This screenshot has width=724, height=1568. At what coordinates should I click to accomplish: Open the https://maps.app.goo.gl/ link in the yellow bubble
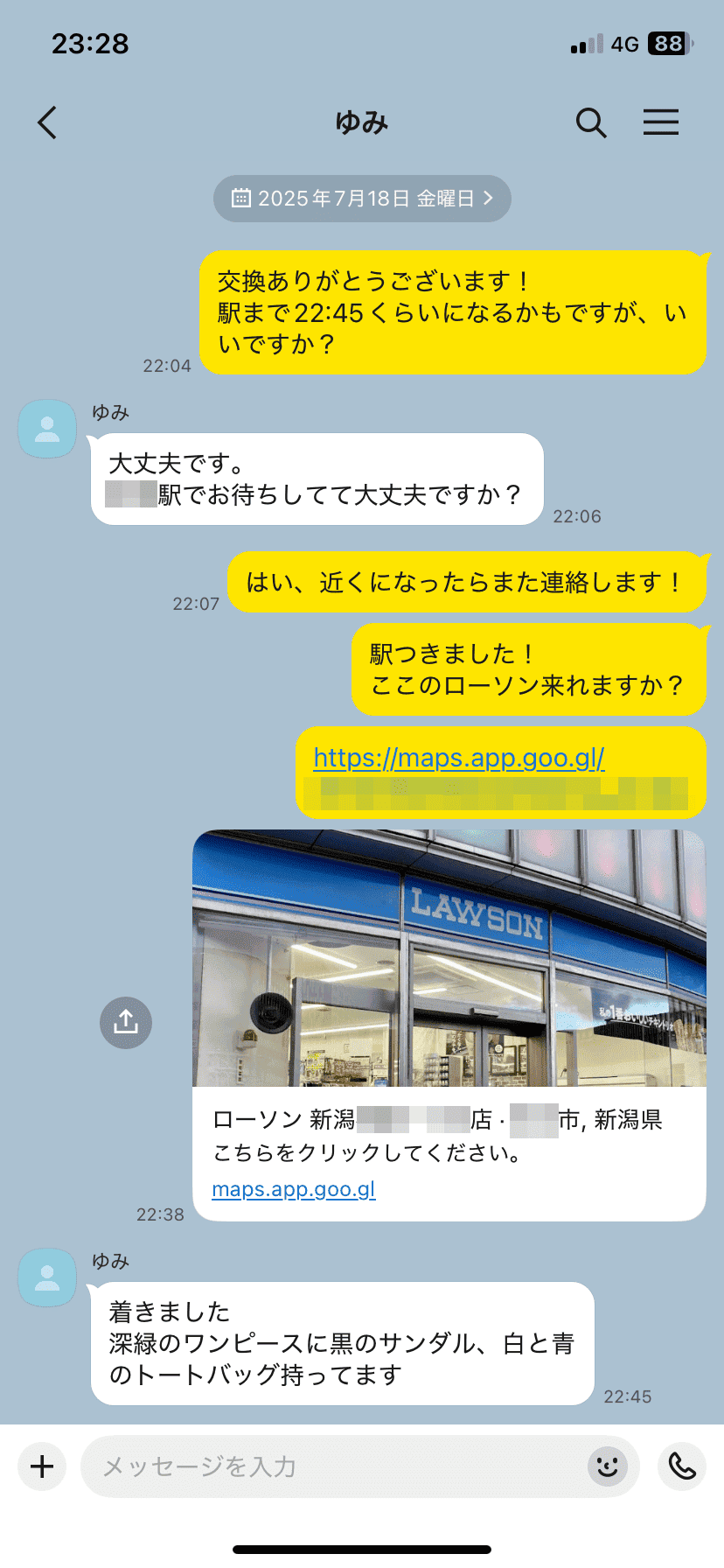pos(458,758)
